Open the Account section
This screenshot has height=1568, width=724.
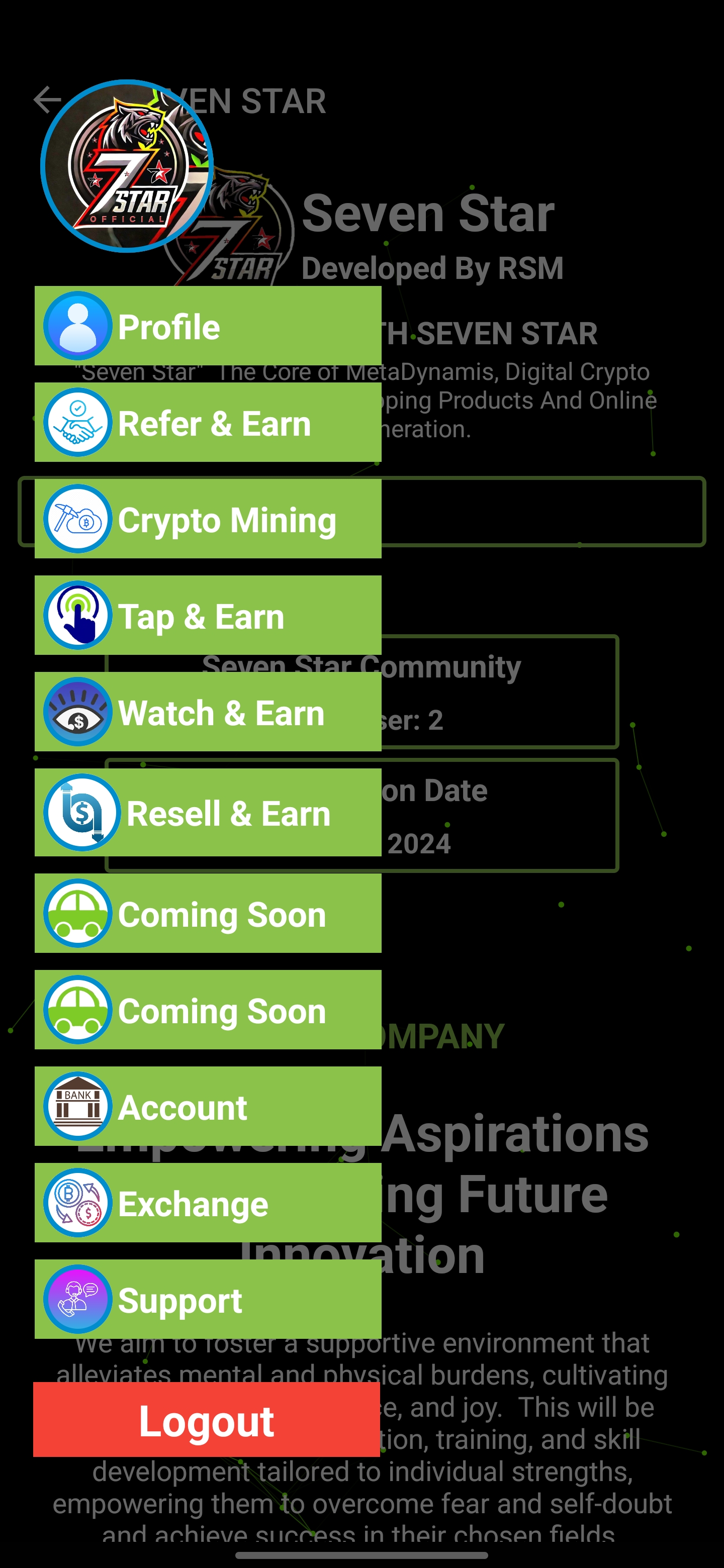click(x=208, y=1106)
